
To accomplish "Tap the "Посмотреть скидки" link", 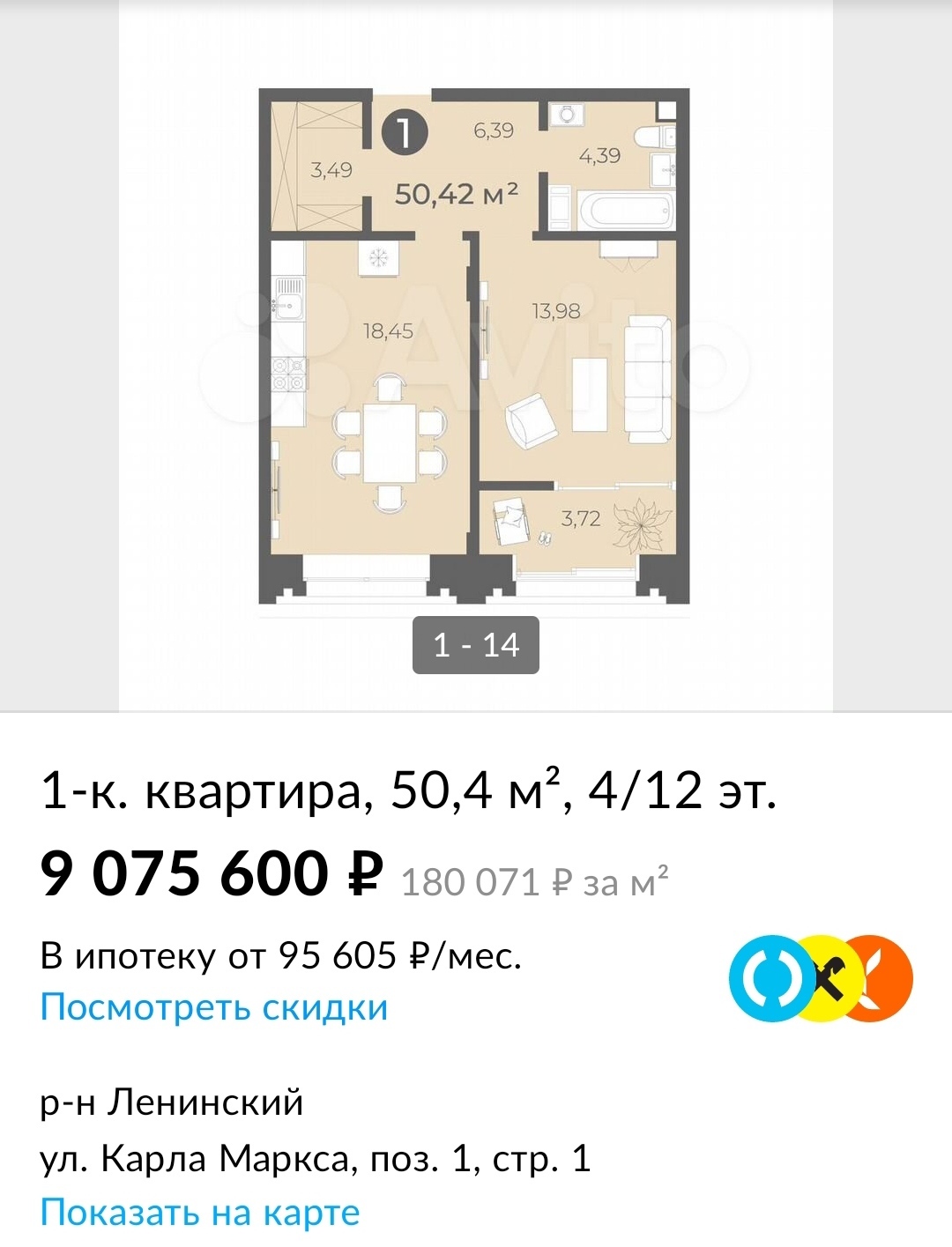I will point(214,1006).
